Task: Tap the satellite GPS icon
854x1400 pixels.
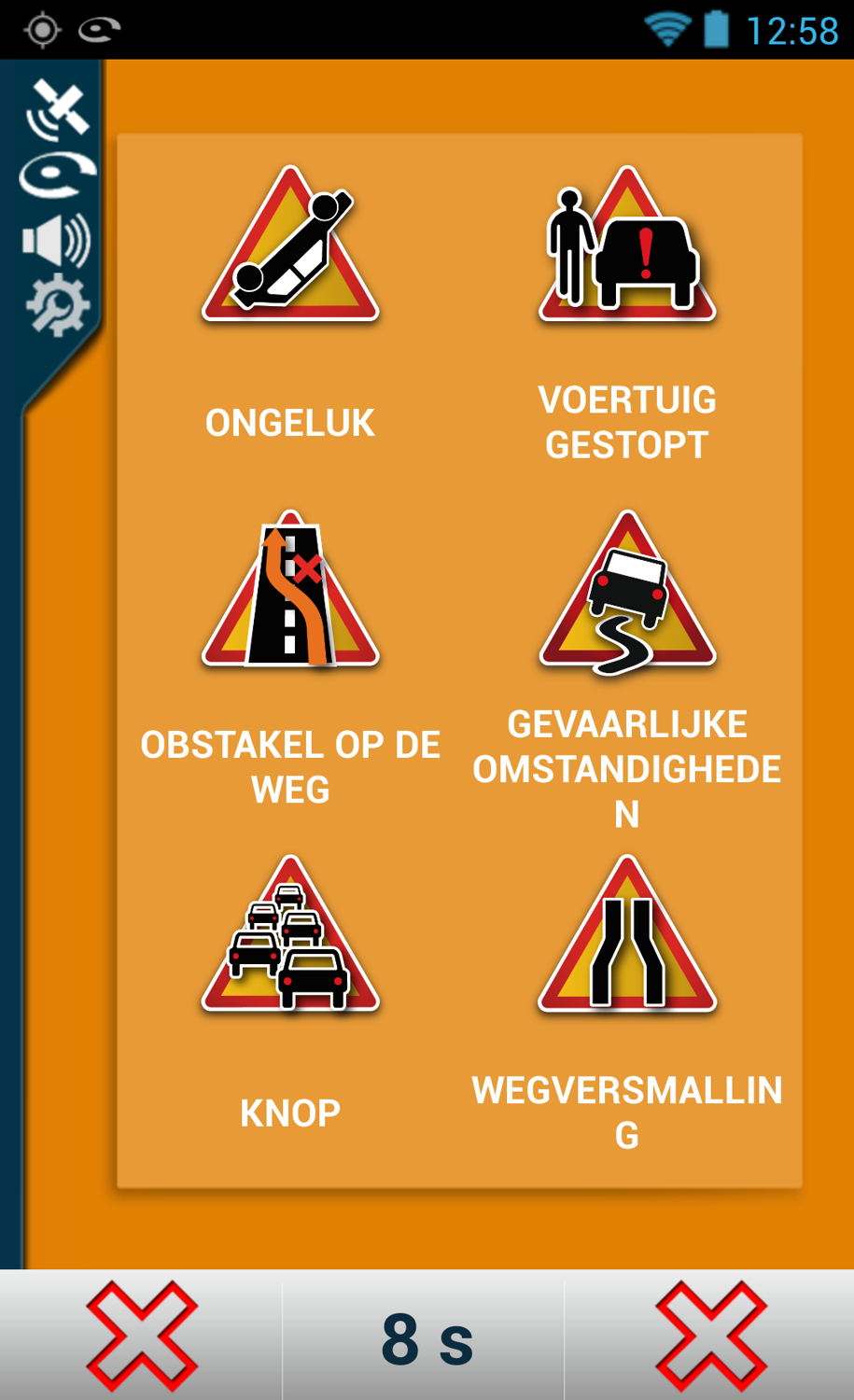Action: 57,109
